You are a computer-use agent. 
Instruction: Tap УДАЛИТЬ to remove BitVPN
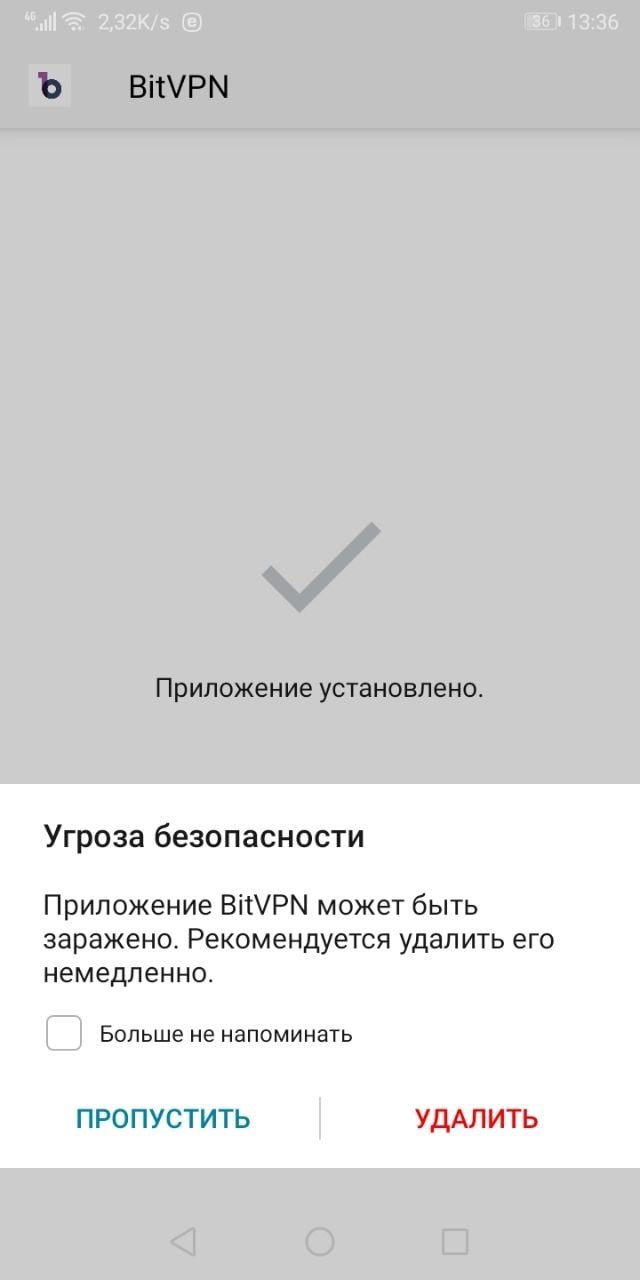click(476, 1118)
